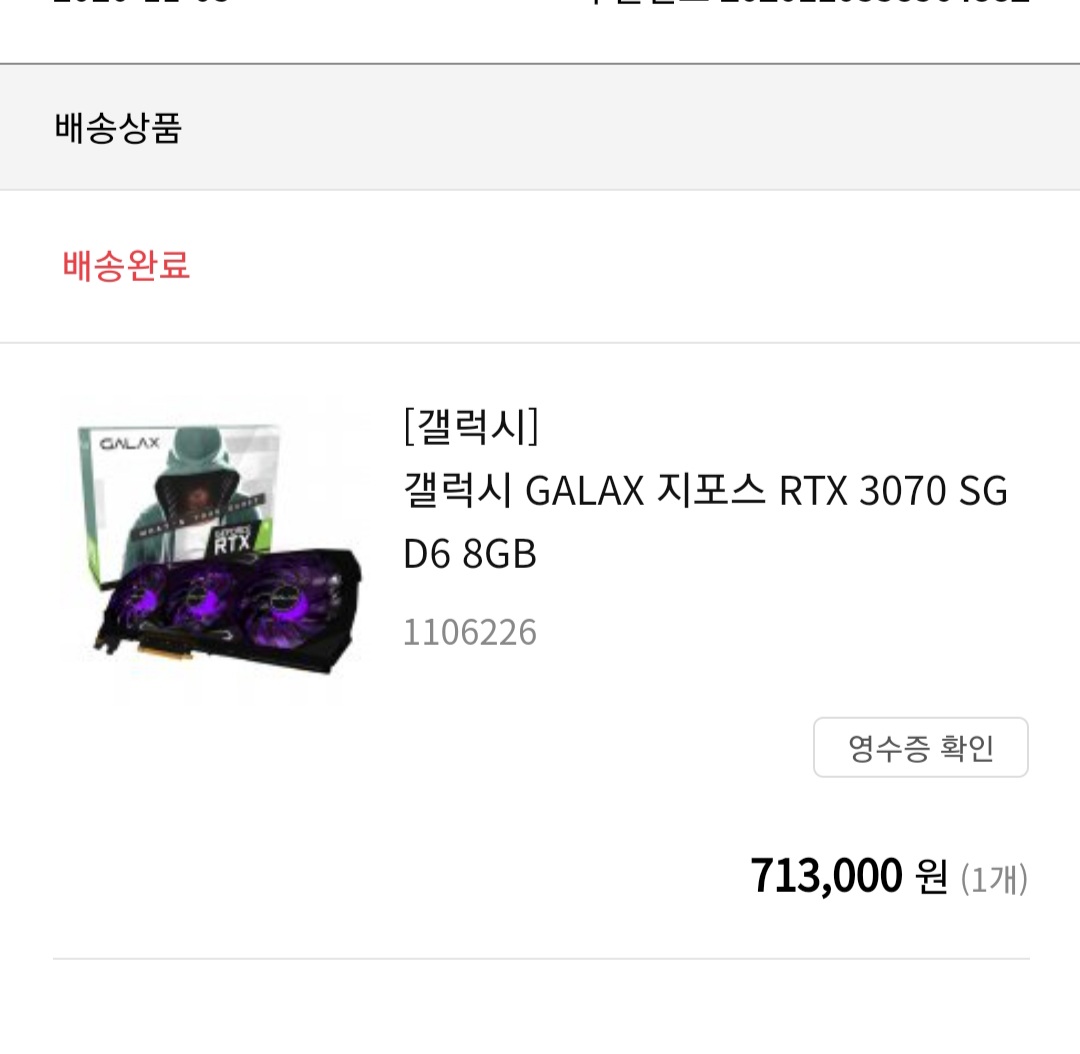The height and width of the screenshot is (1054, 1080).
Task: Tap the 영수증 확인 button
Action: coord(920,747)
